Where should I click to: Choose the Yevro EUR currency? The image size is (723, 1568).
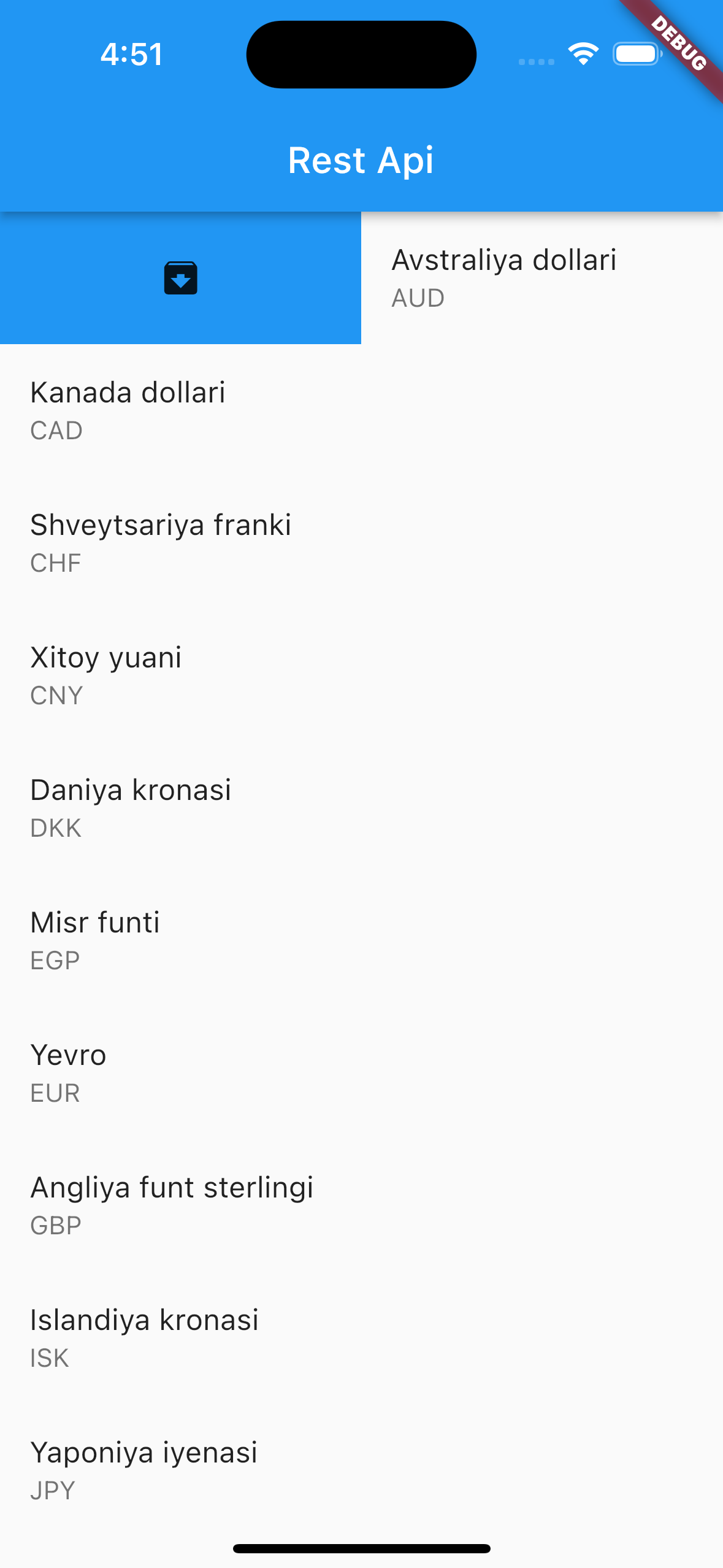(x=361, y=1073)
